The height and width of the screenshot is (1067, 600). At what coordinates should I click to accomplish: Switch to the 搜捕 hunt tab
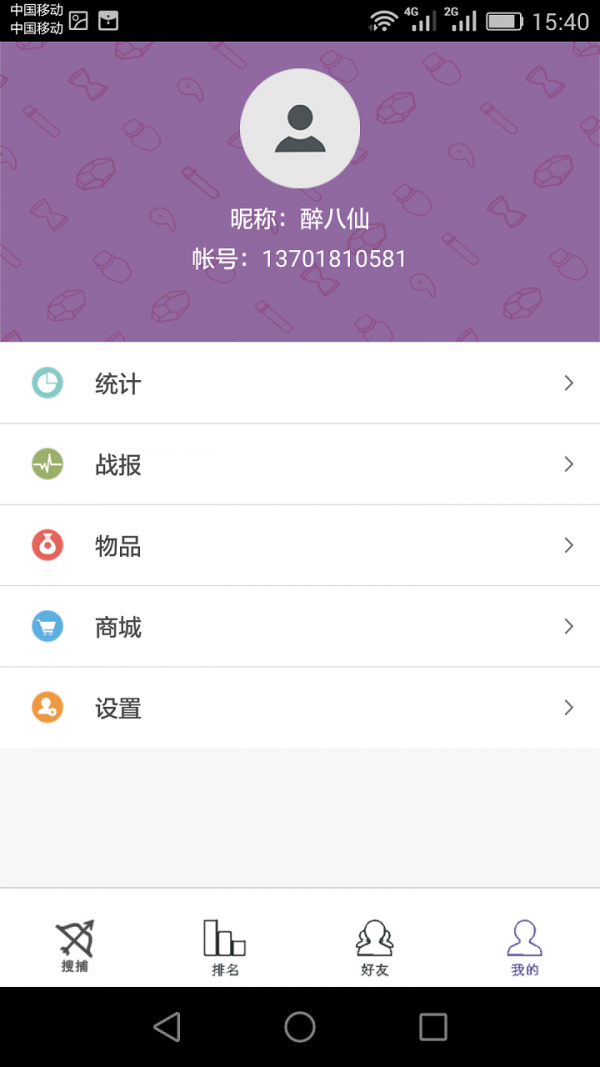(75, 945)
